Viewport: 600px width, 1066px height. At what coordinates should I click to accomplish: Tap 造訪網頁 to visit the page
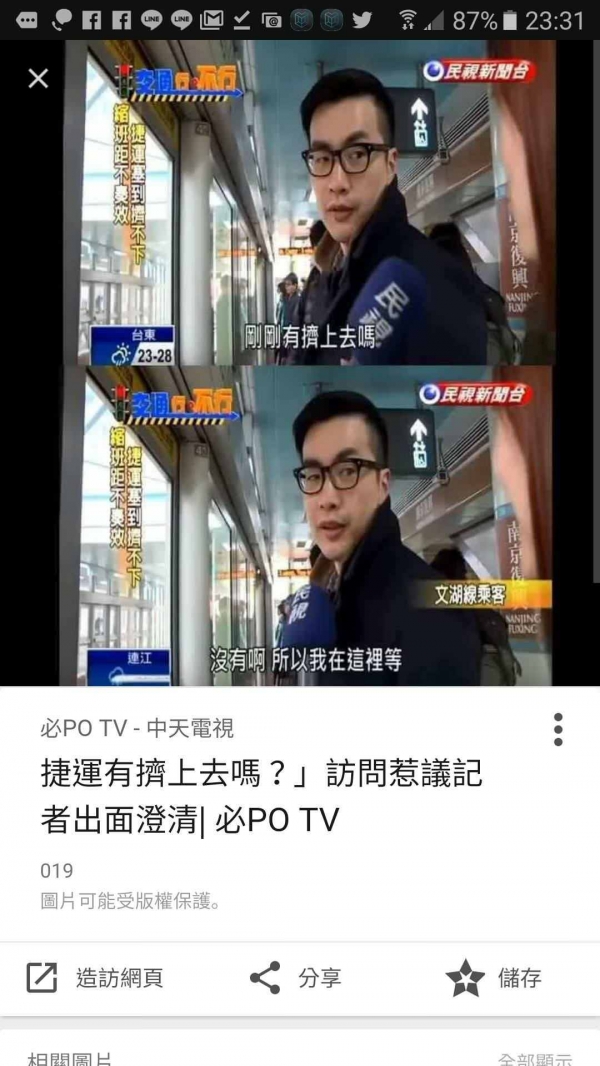click(x=97, y=977)
